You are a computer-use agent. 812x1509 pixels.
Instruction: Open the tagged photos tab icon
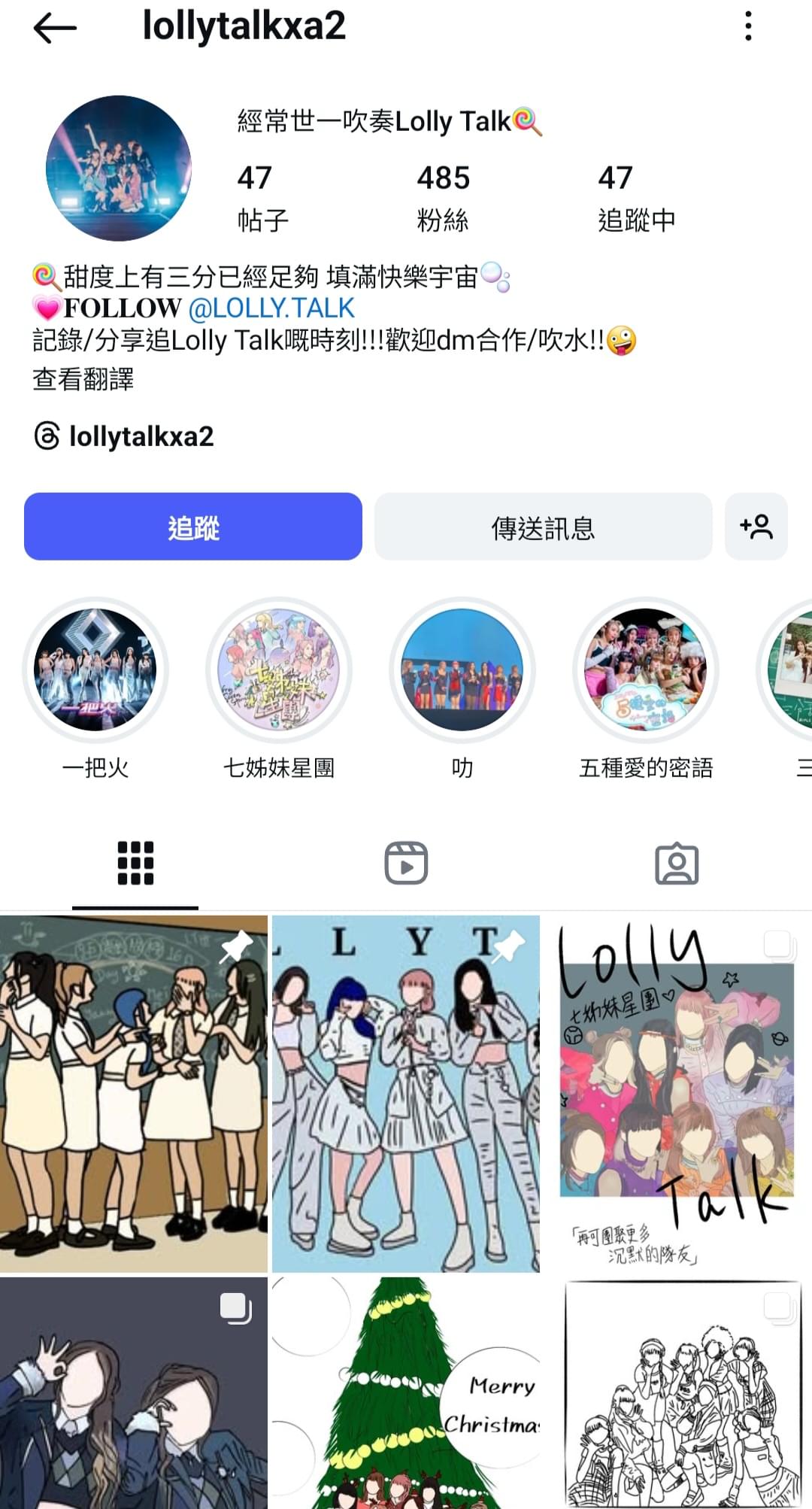[677, 864]
